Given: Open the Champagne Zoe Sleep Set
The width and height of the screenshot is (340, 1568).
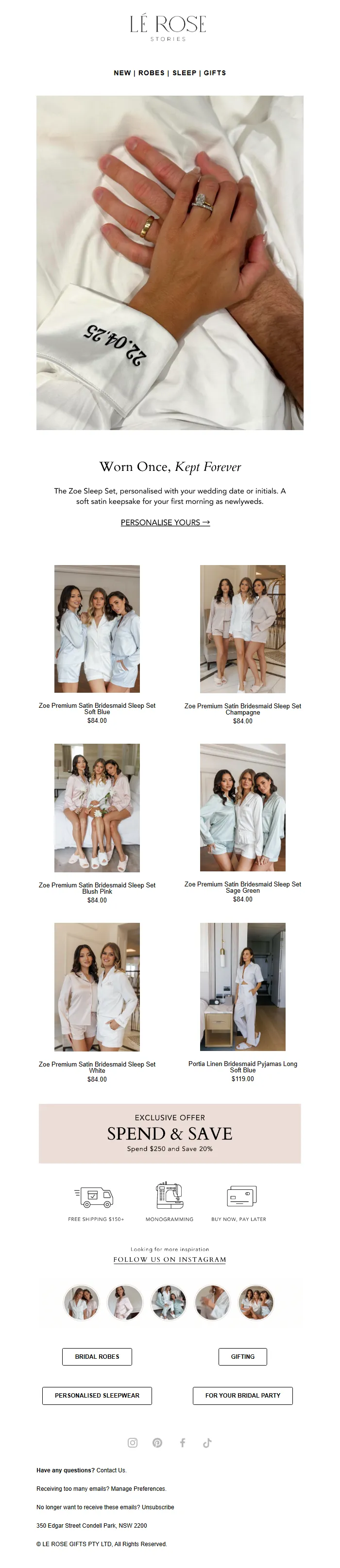Looking at the screenshot, I should click(242, 629).
